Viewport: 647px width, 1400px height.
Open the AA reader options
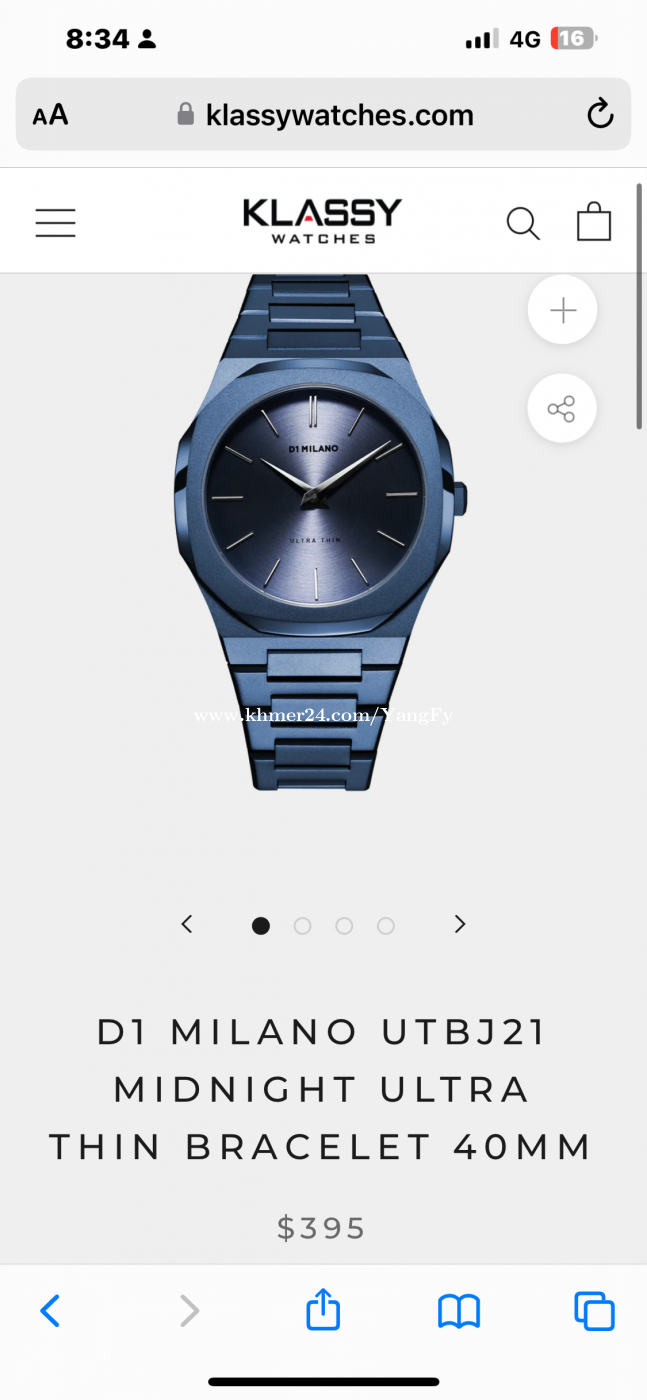(51, 115)
